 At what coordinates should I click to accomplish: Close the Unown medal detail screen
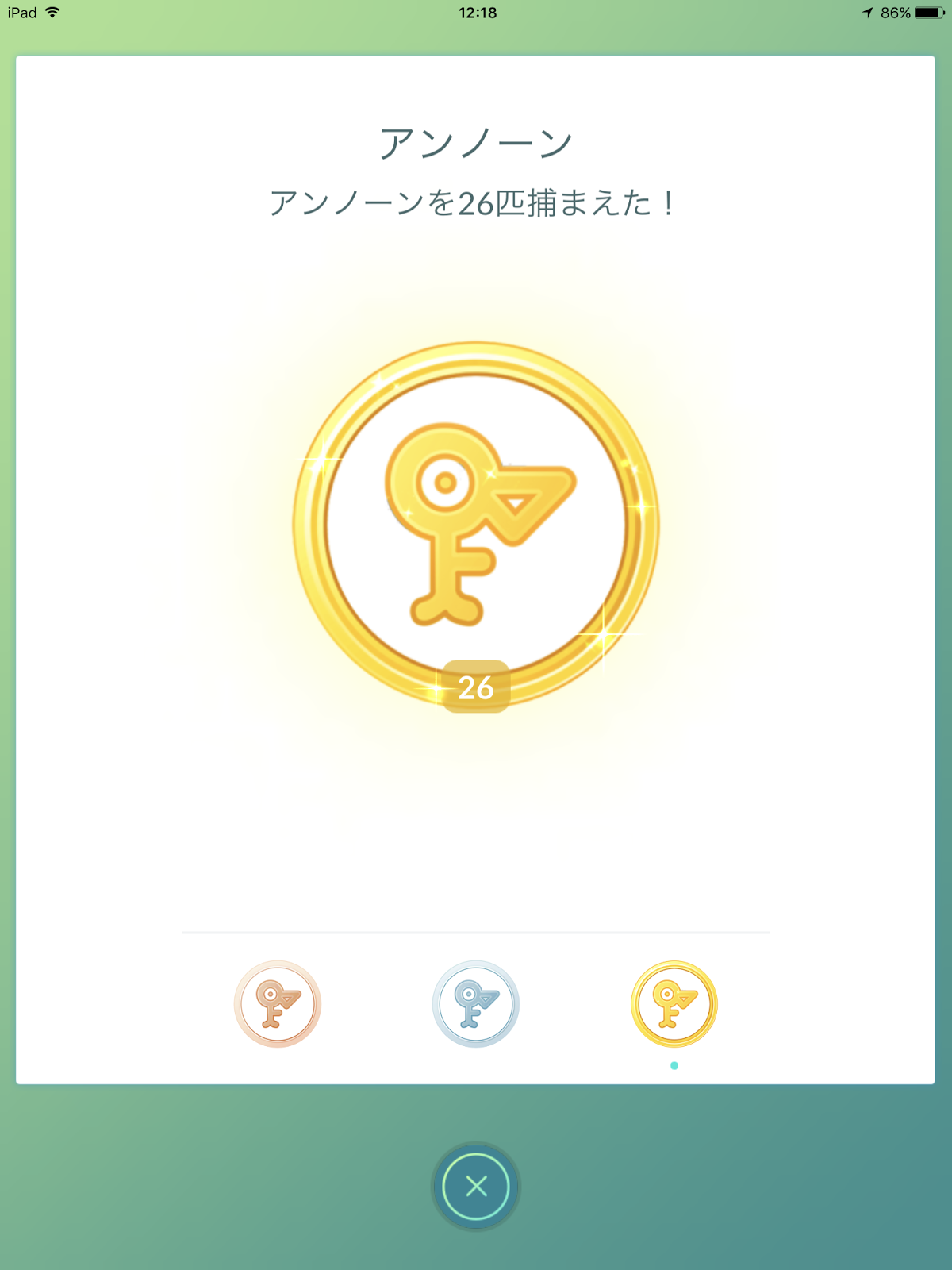476,1187
